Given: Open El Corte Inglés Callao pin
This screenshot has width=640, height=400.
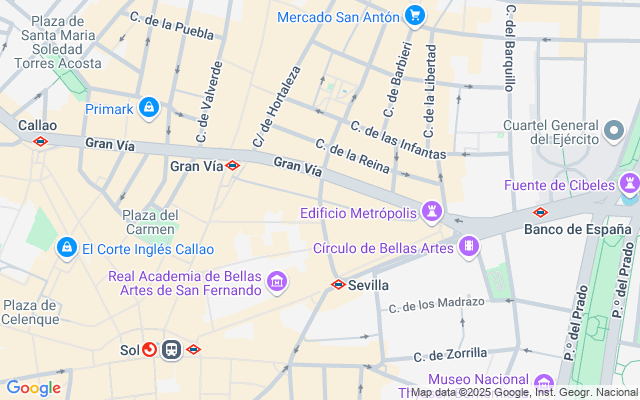Looking at the screenshot, I should coord(67,246).
